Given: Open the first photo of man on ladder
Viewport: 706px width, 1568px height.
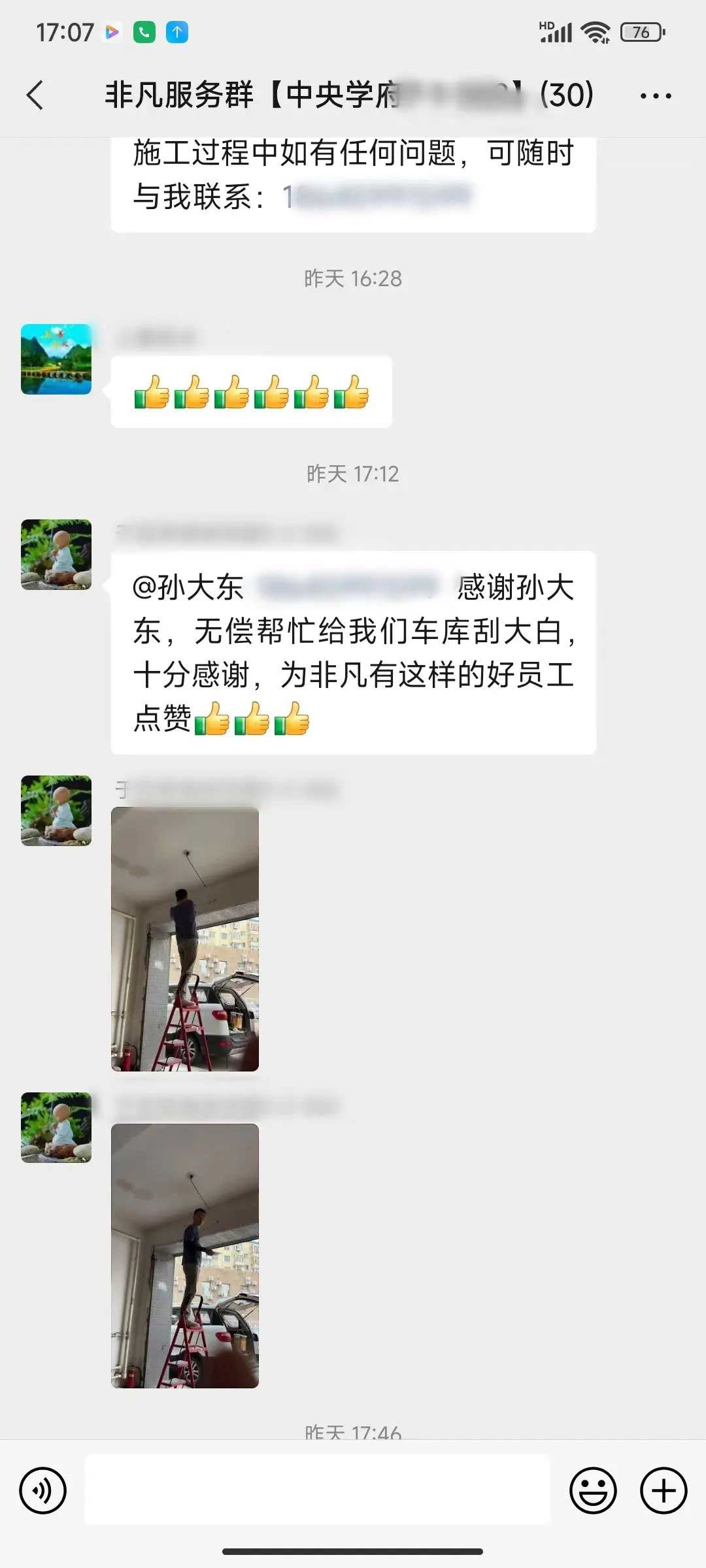Looking at the screenshot, I should (185, 939).
